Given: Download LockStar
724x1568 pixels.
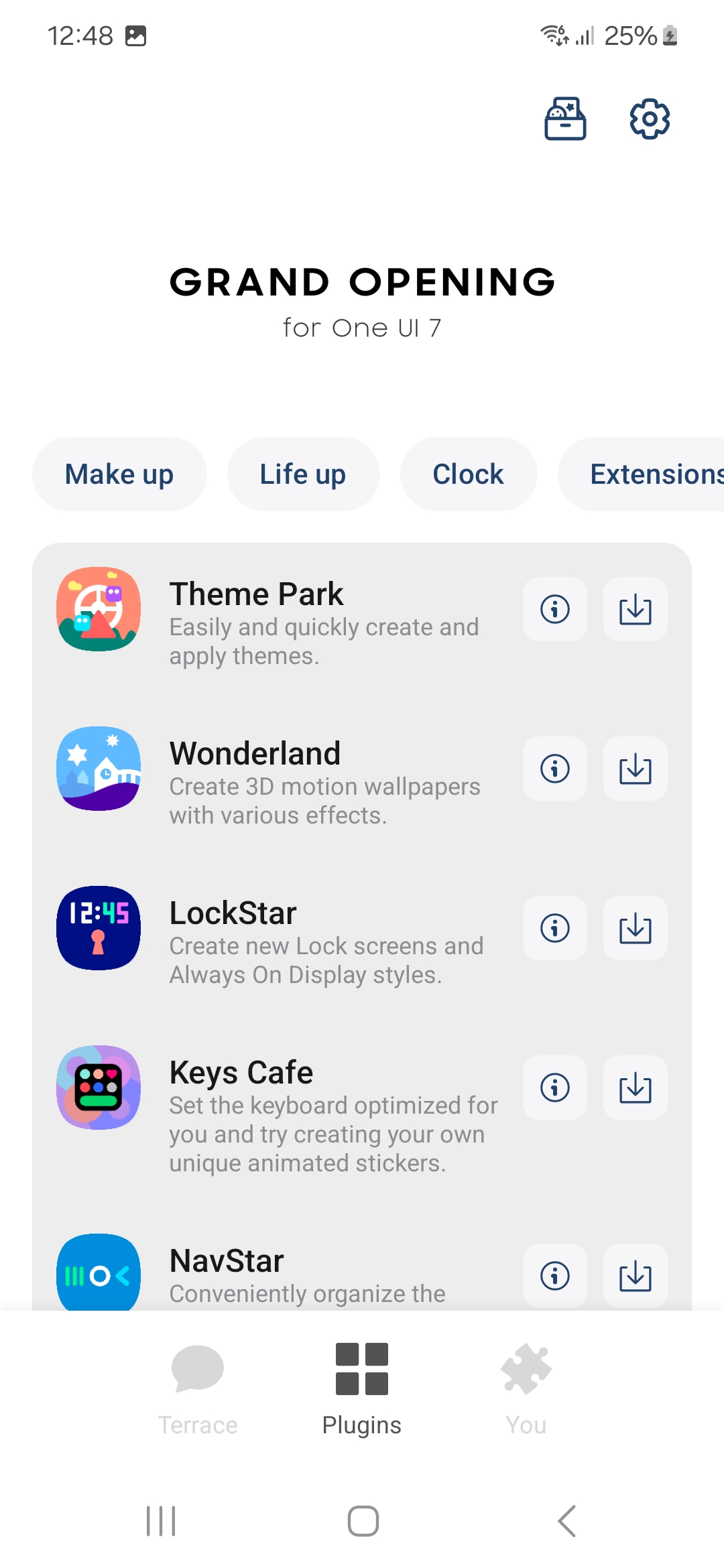Looking at the screenshot, I should pos(635,928).
